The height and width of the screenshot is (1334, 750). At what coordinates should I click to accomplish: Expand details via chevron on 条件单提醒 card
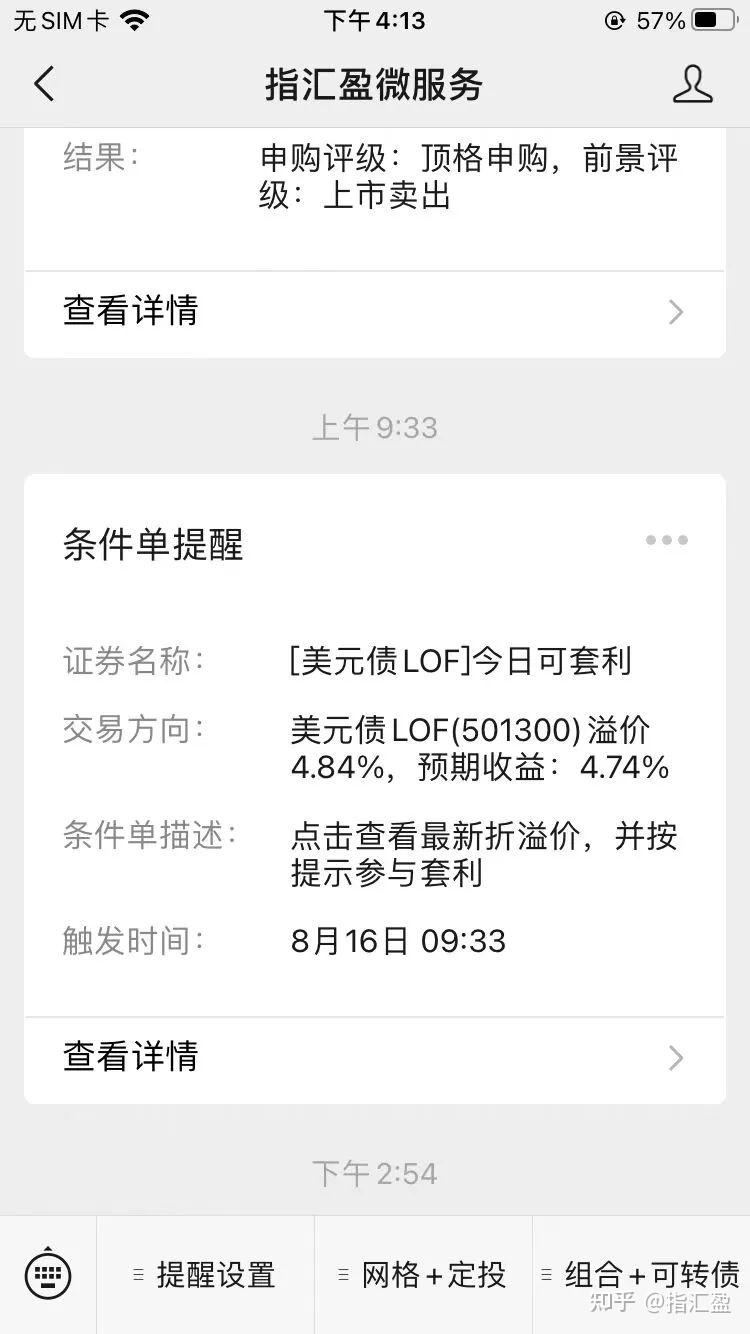click(675, 1057)
